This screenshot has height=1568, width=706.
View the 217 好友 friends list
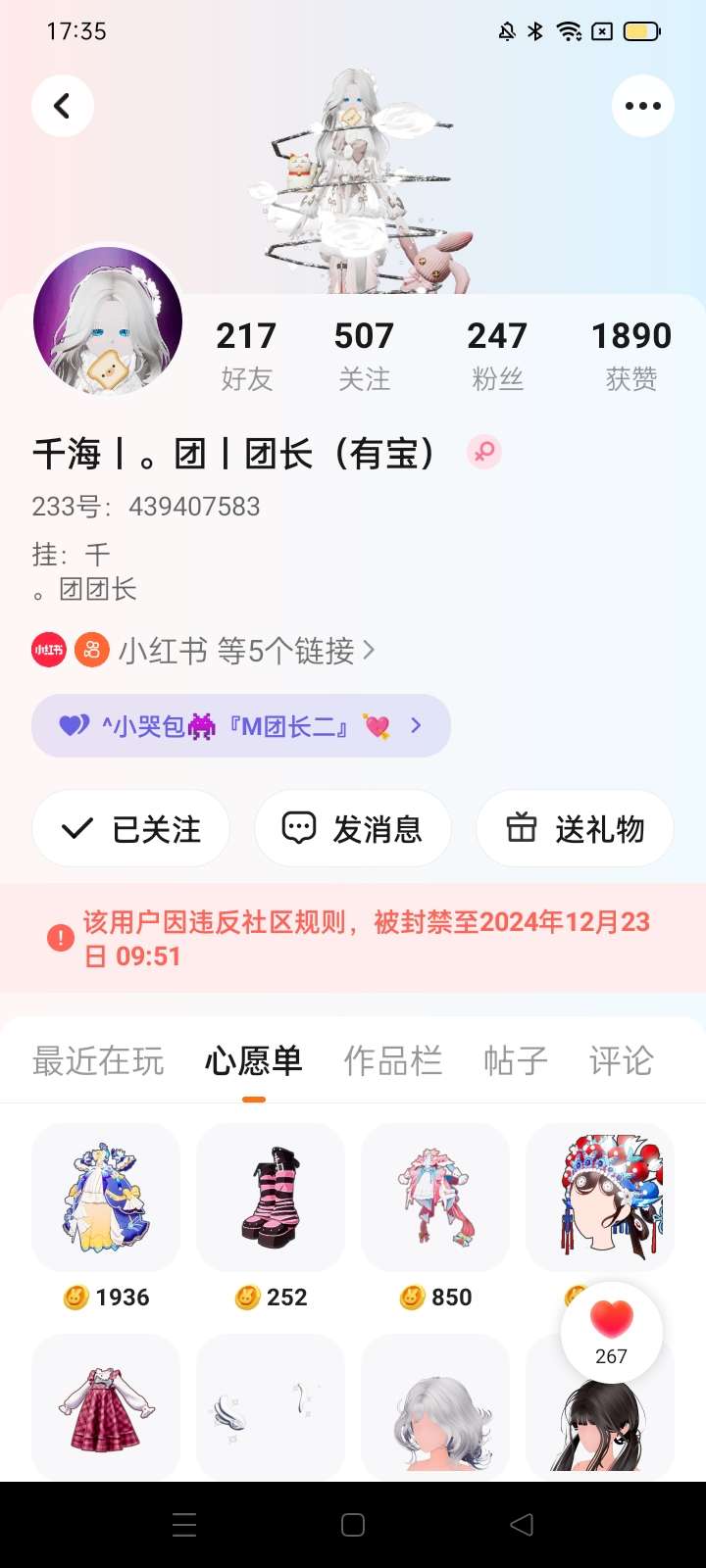246,355
